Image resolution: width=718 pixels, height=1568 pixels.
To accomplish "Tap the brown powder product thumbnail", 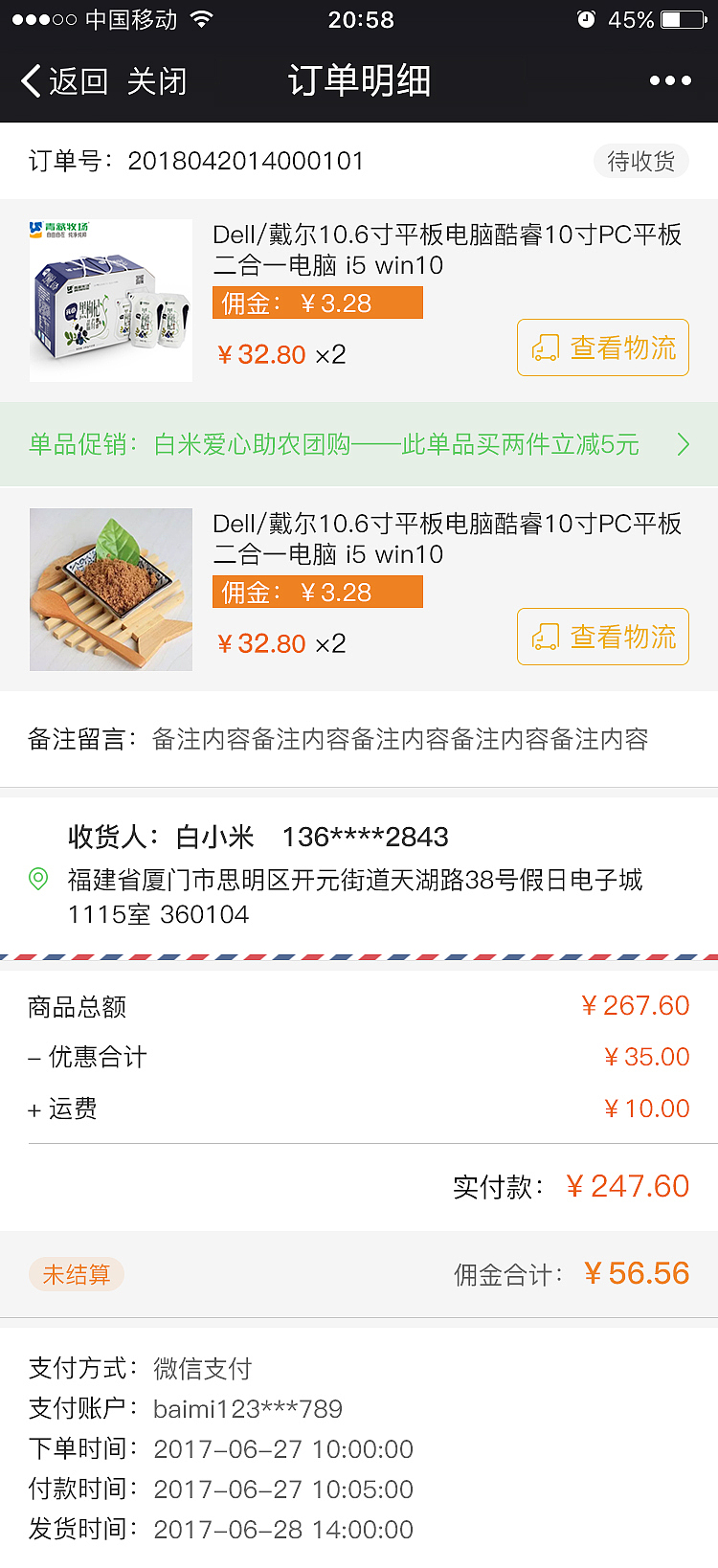I will (110, 589).
